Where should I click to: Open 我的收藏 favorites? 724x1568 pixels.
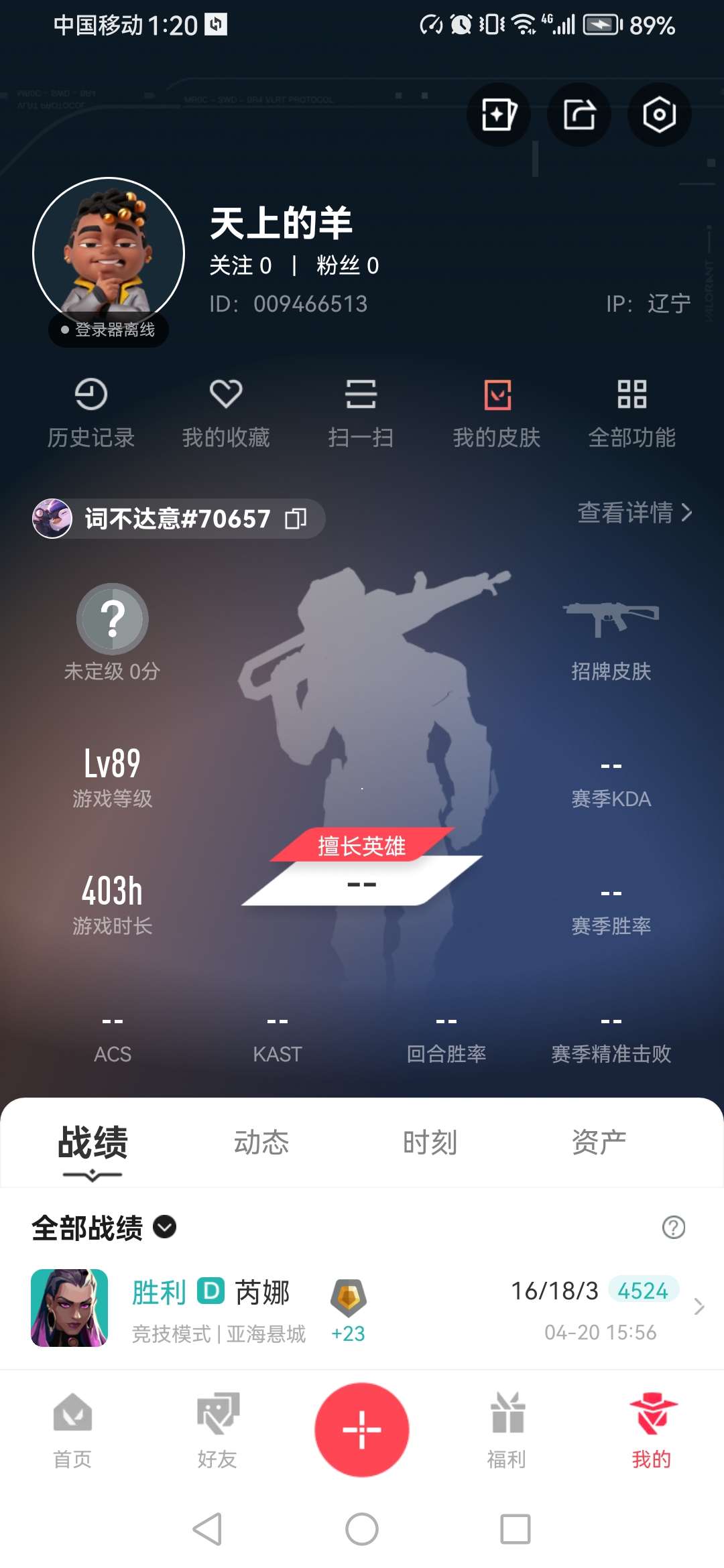[226, 412]
